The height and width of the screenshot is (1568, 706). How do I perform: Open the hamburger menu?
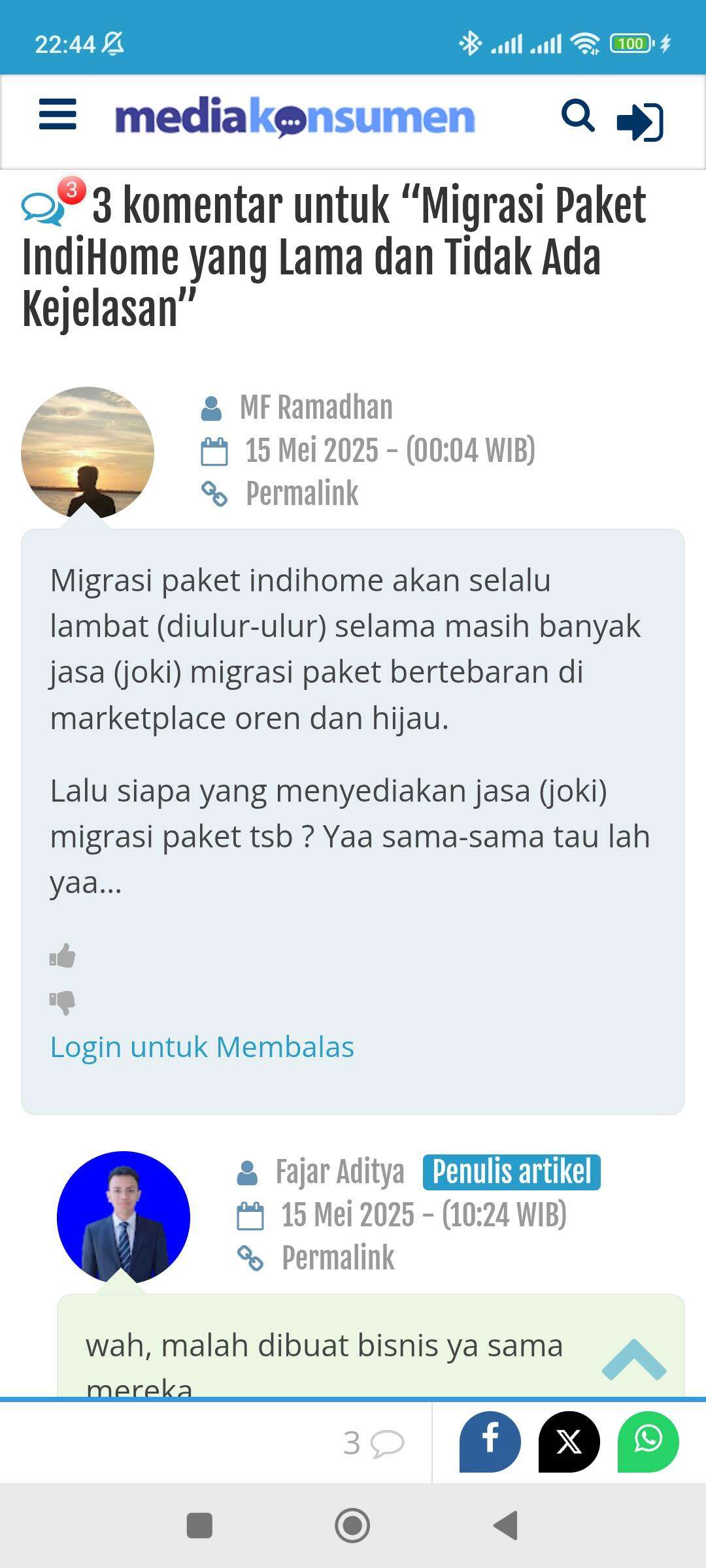coord(58,115)
